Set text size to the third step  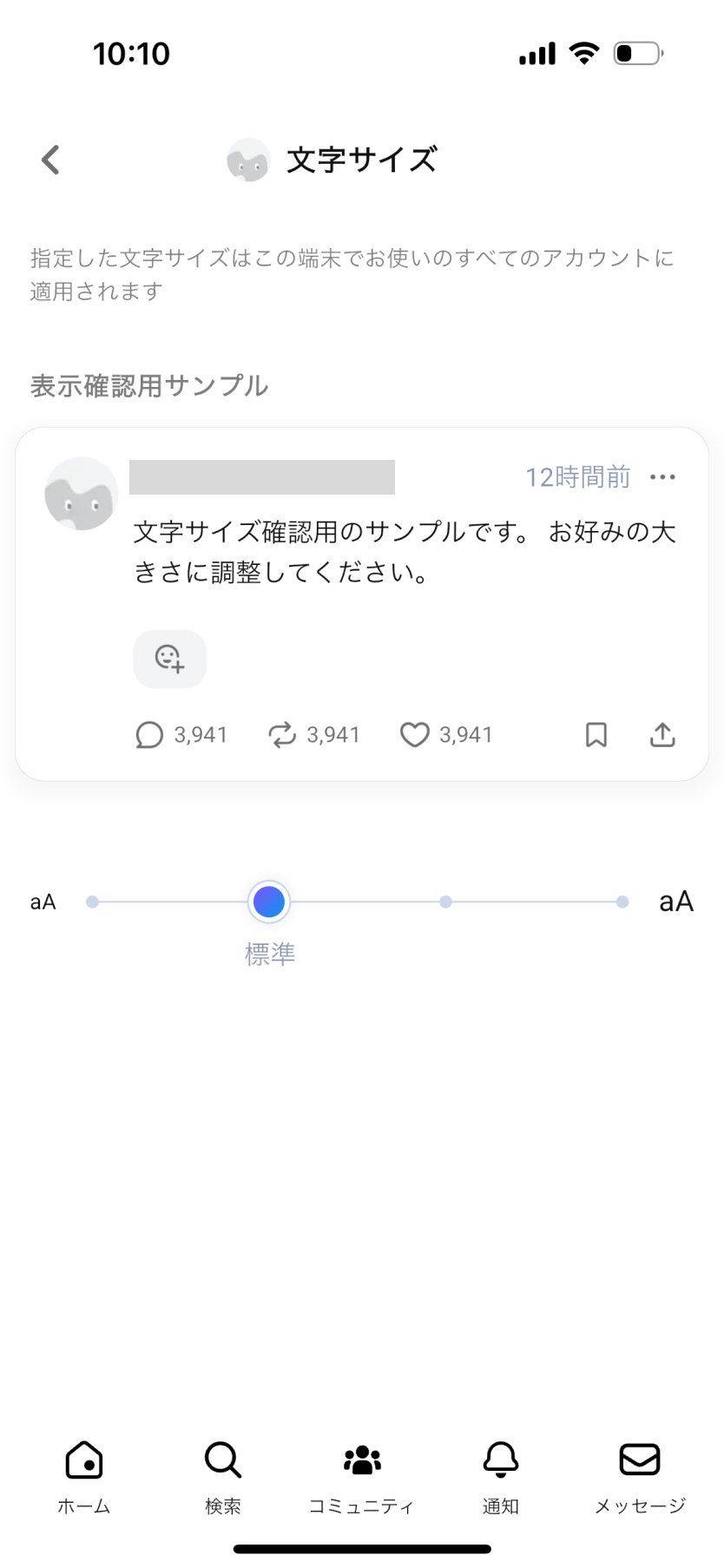[x=445, y=902]
